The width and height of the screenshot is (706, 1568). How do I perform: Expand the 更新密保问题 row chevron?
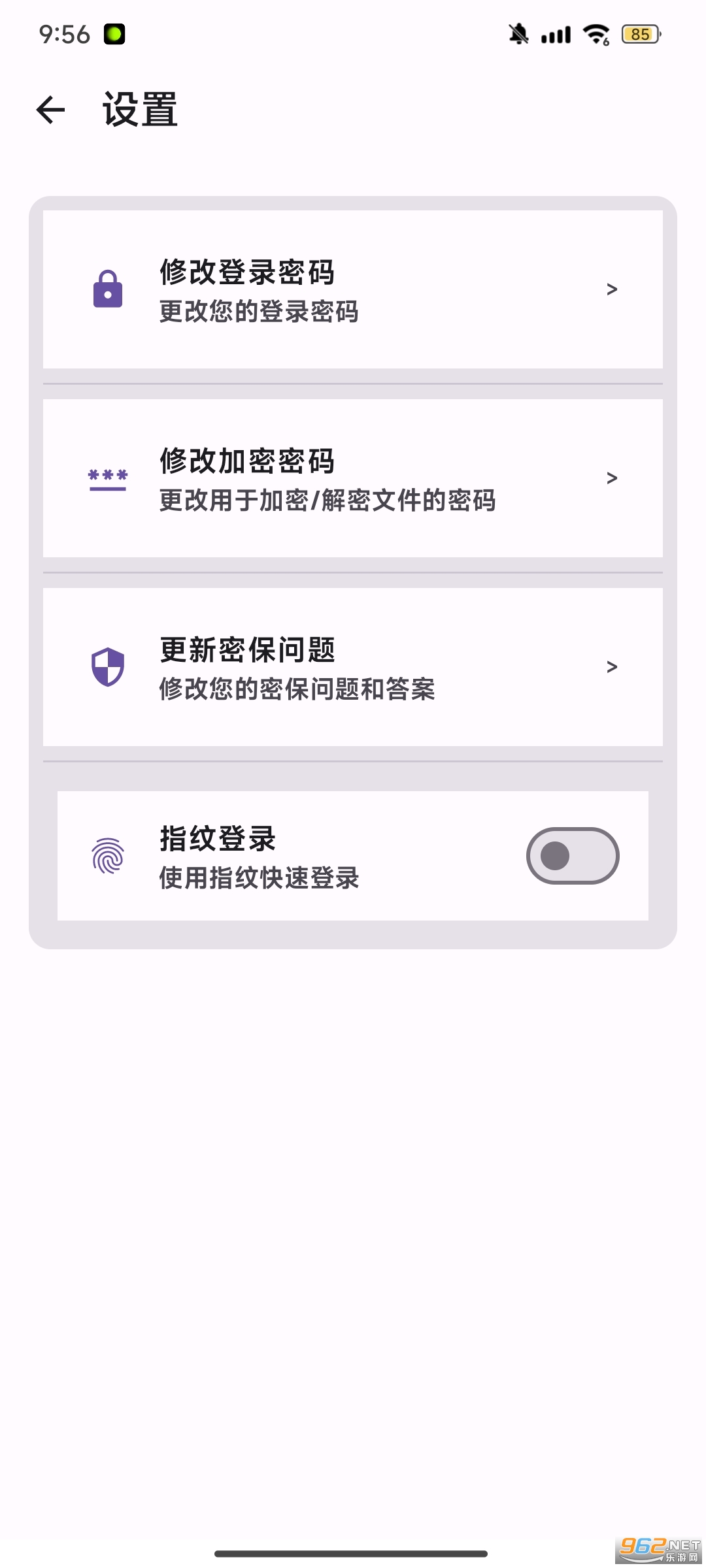[x=612, y=666]
